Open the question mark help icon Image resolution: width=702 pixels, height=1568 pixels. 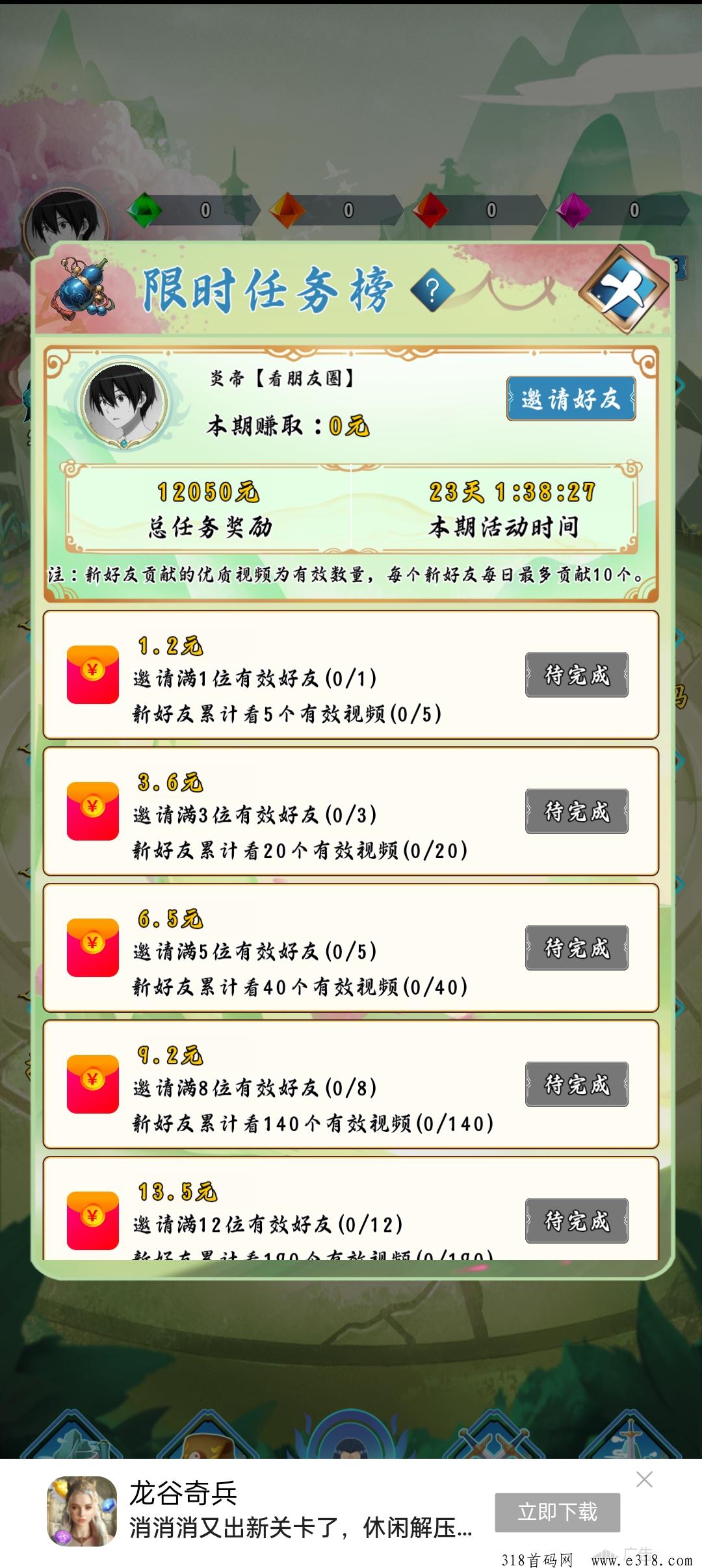pos(432,289)
